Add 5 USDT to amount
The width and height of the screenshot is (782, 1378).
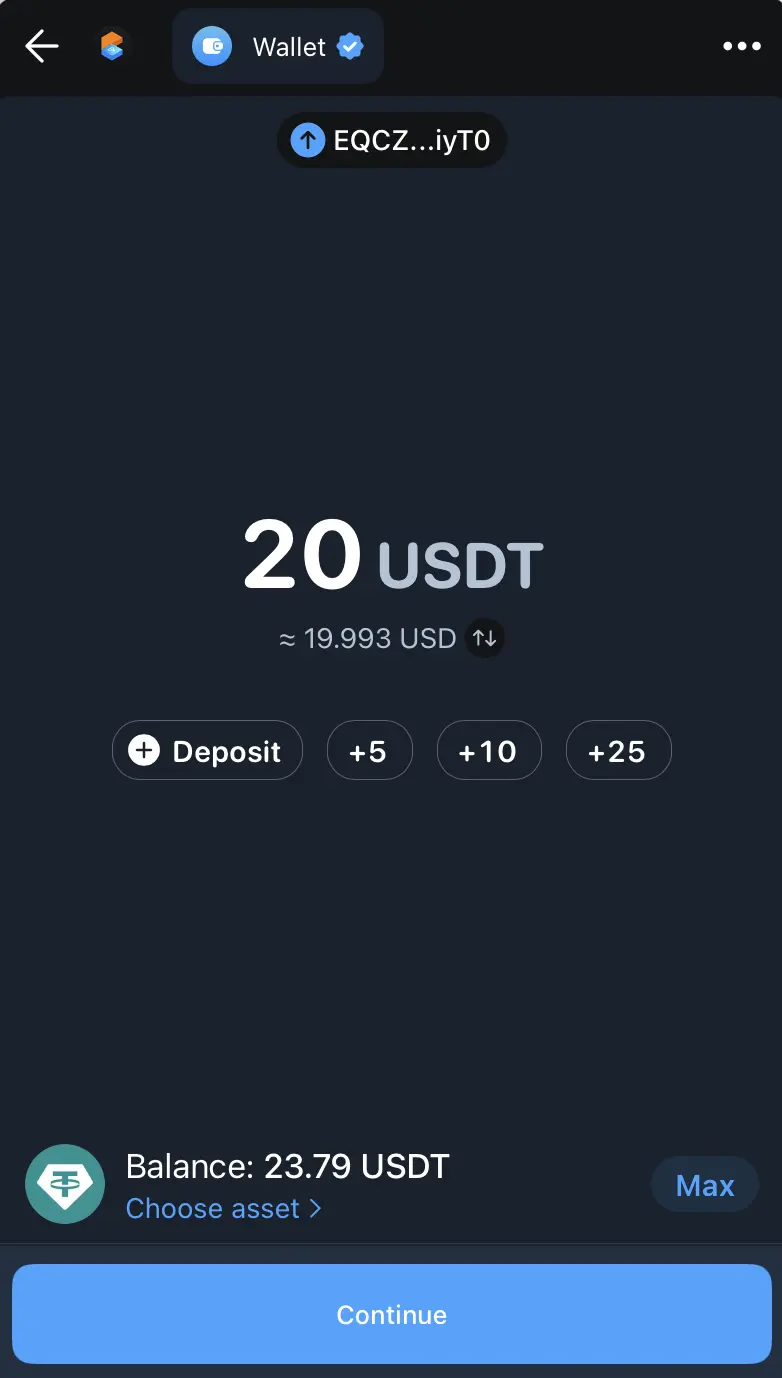point(369,751)
